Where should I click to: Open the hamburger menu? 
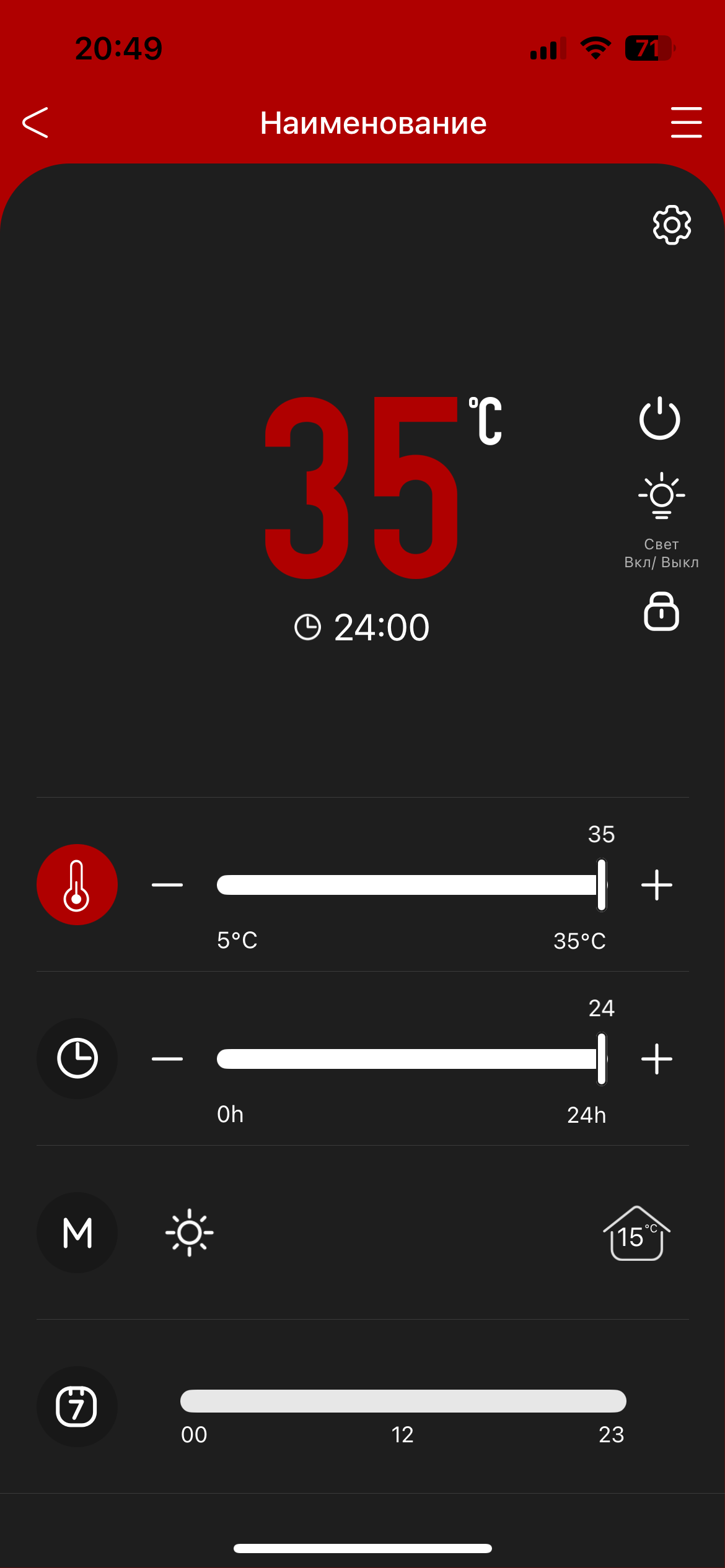tap(686, 123)
